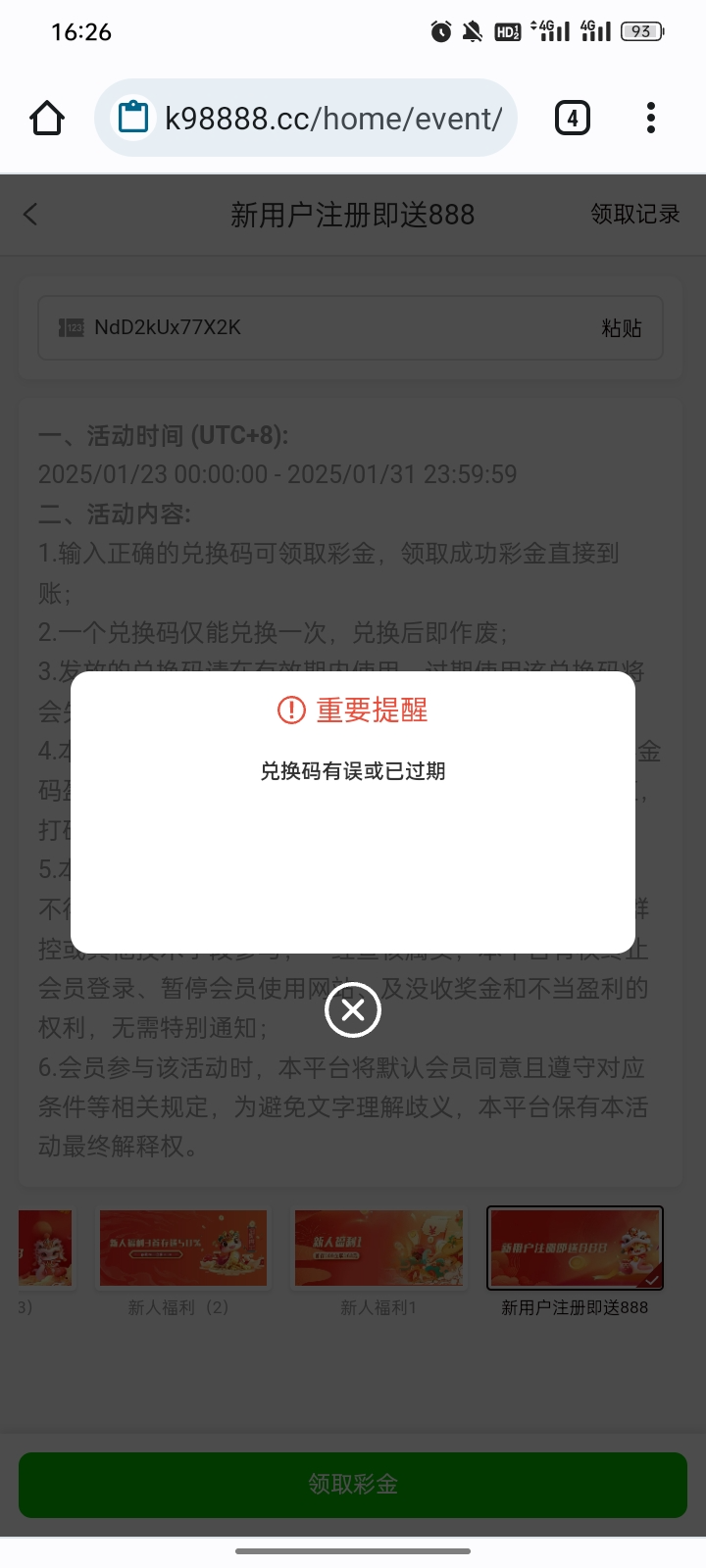Open the browser home page
The height and width of the screenshot is (1568, 706).
coord(47,119)
